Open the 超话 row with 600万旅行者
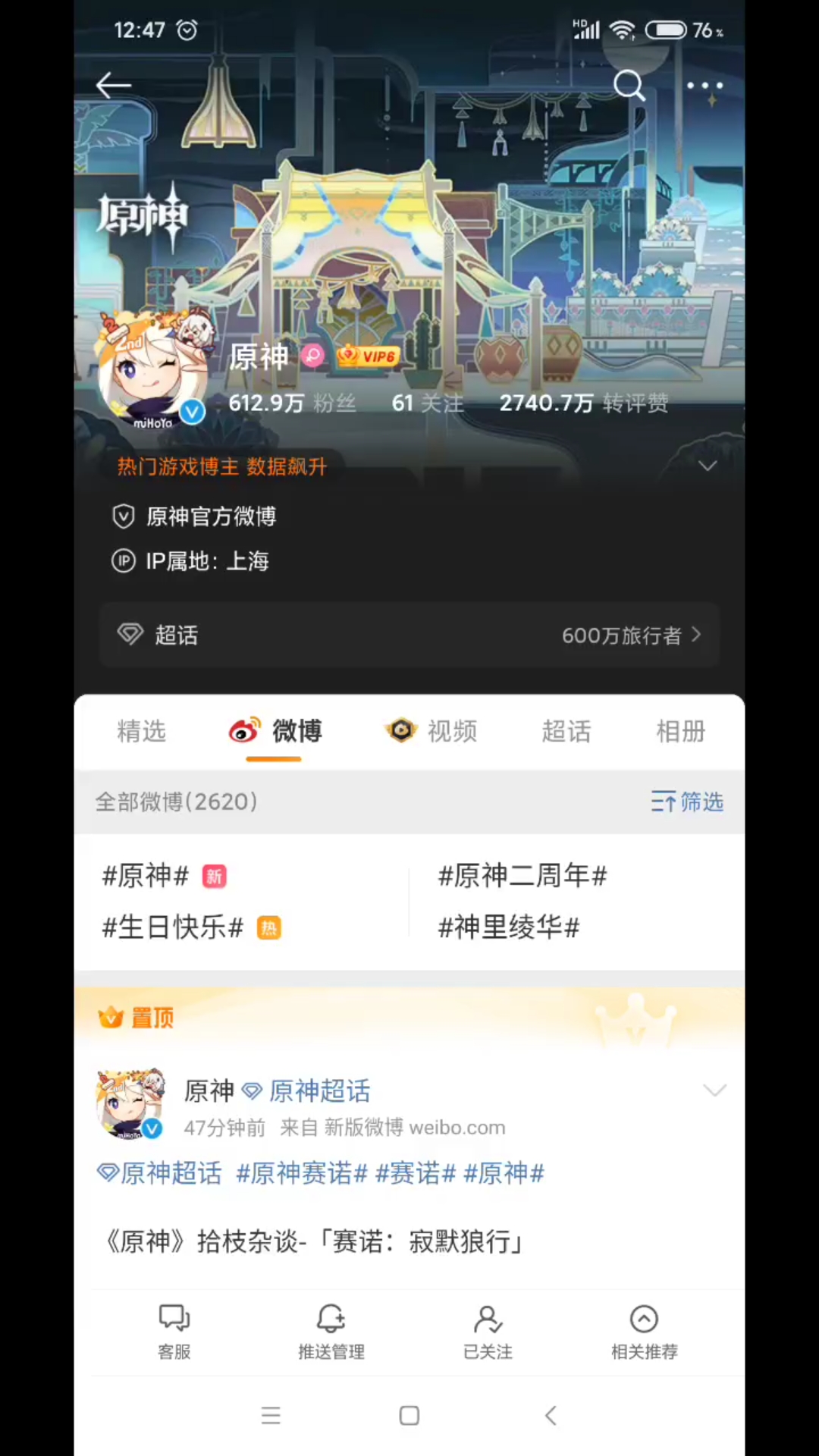The height and width of the screenshot is (1456, 819). point(409,635)
